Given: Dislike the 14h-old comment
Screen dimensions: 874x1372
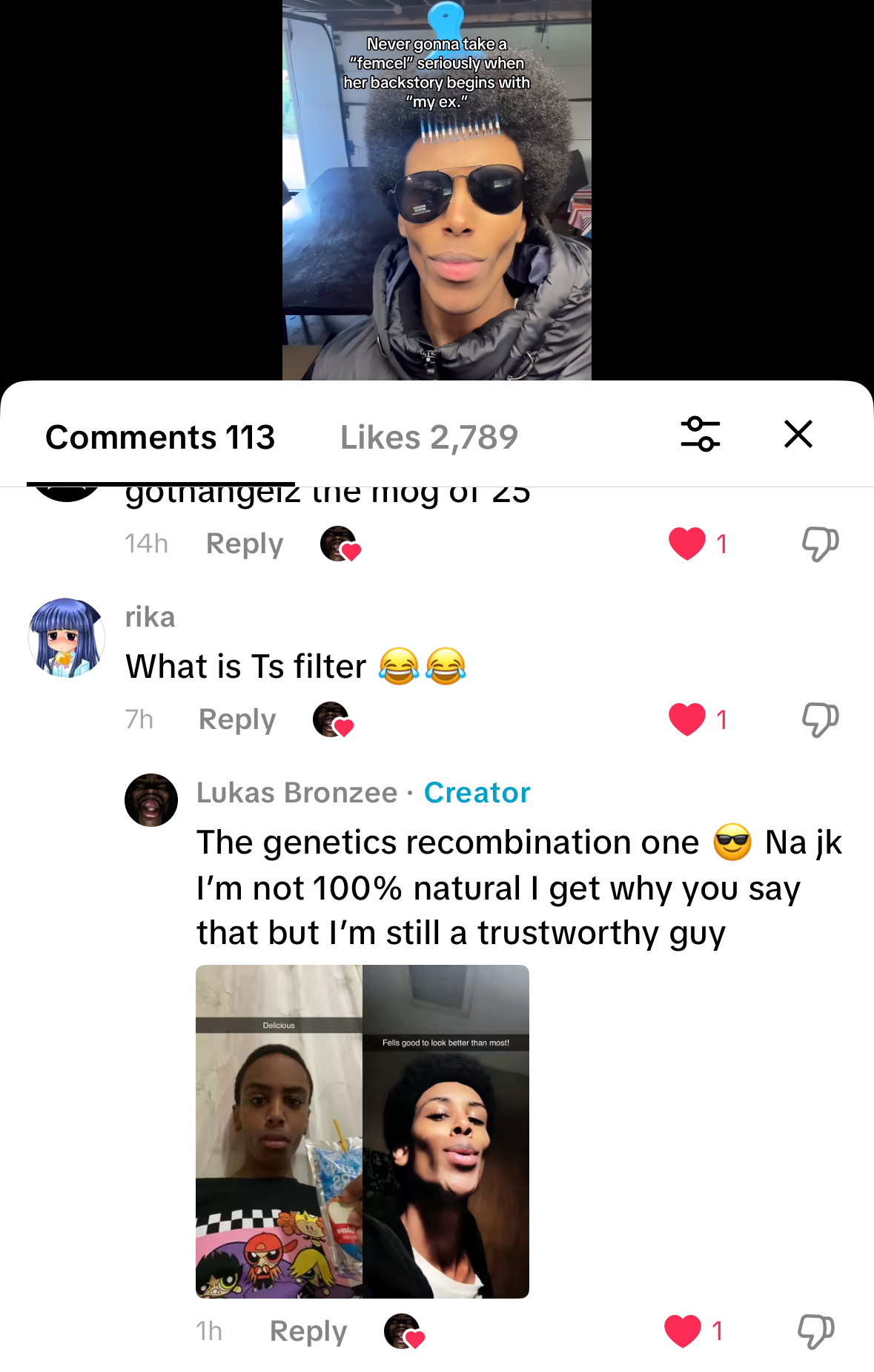Looking at the screenshot, I should [820, 544].
